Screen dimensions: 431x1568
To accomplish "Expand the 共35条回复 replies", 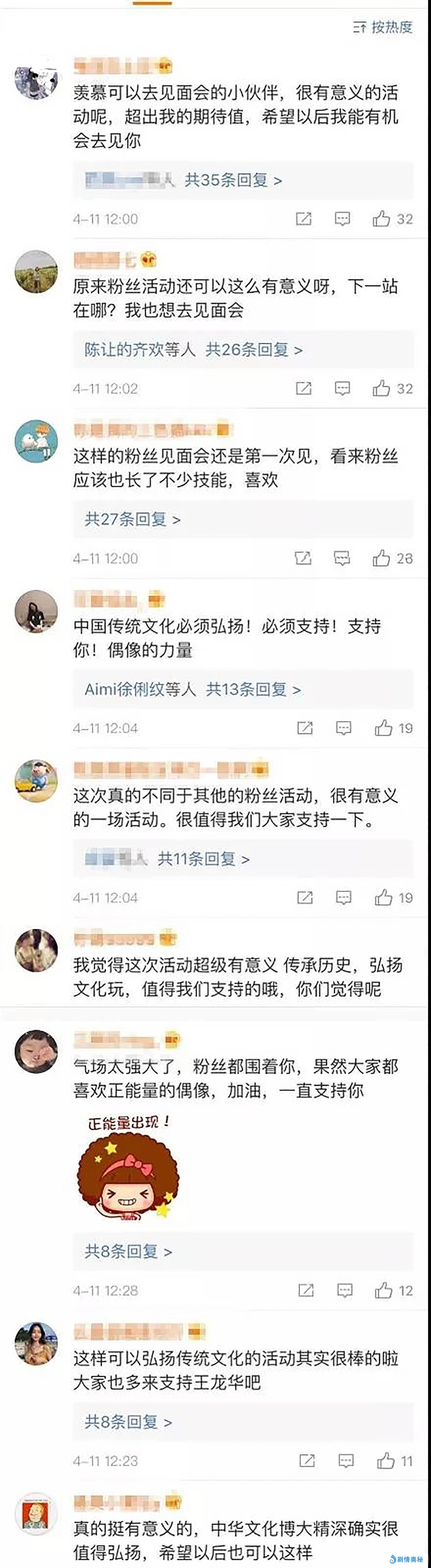I will click(232, 180).
